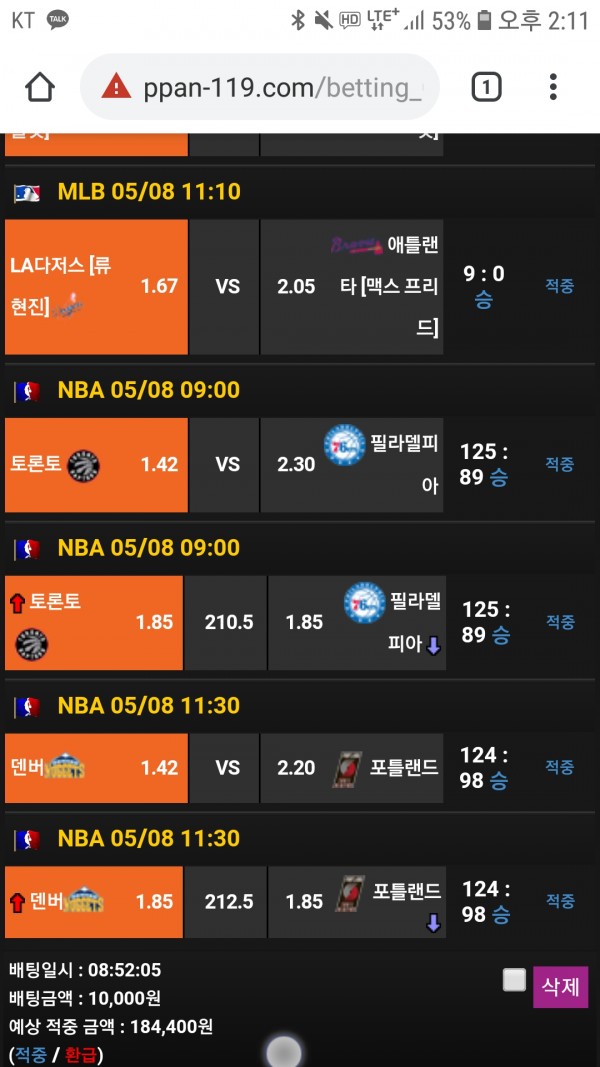Open the browser overflow menu
This screenshot has height=1067, width=600.
point(553,87)
